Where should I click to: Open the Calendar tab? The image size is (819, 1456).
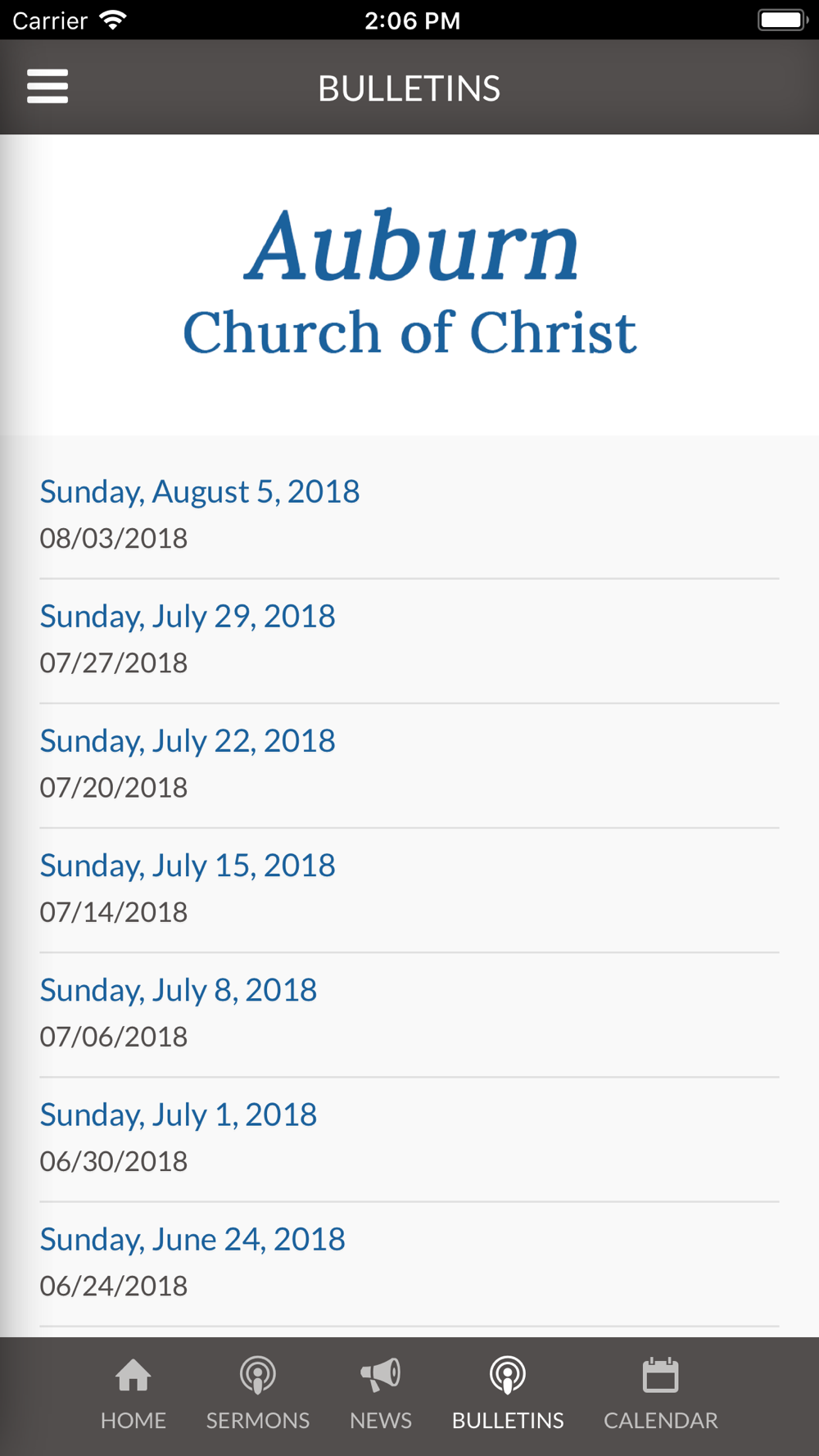(x=661, y=1395)
